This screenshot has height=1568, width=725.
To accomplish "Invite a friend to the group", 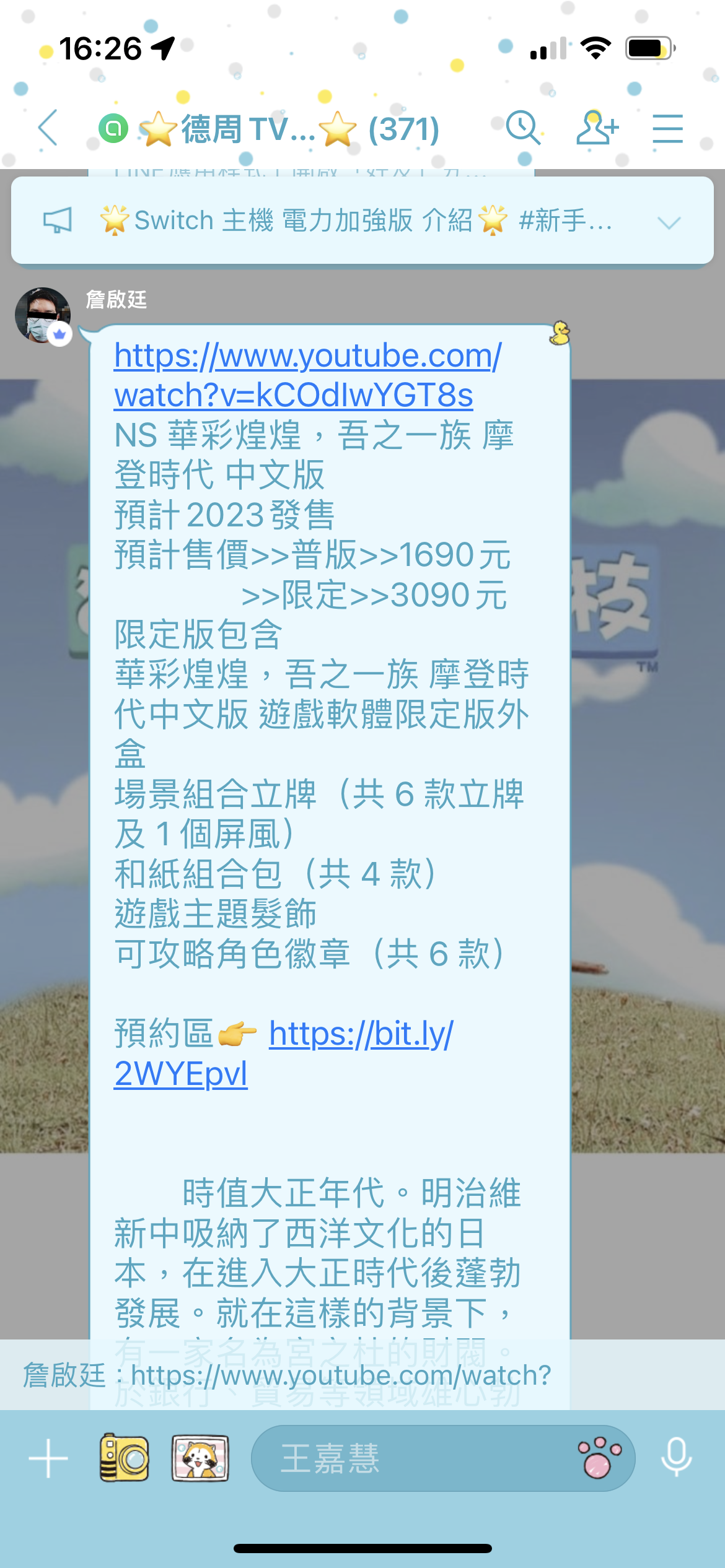I will pos(597,128).
